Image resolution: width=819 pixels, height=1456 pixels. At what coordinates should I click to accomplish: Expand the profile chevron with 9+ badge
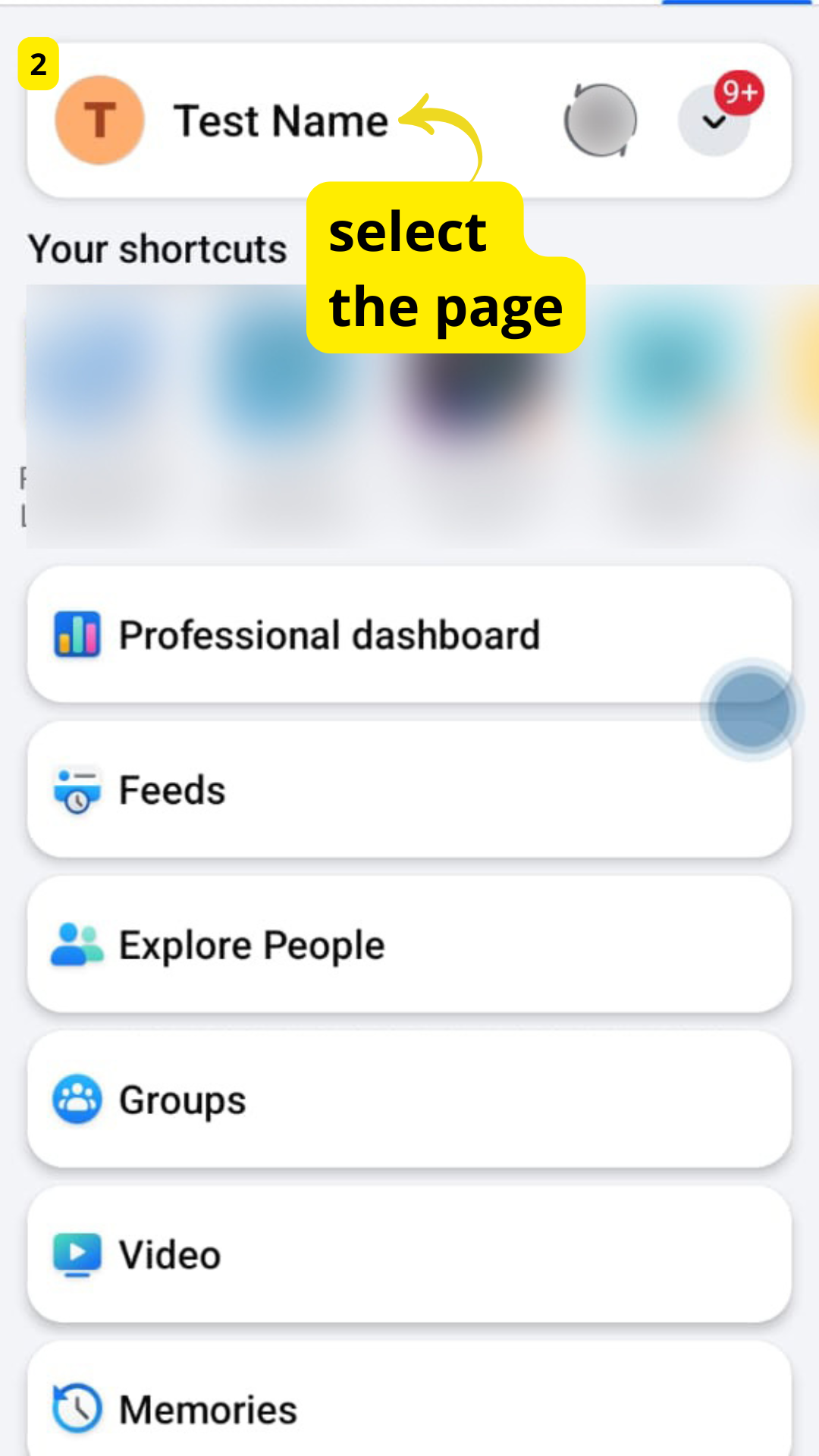[714, 121]
